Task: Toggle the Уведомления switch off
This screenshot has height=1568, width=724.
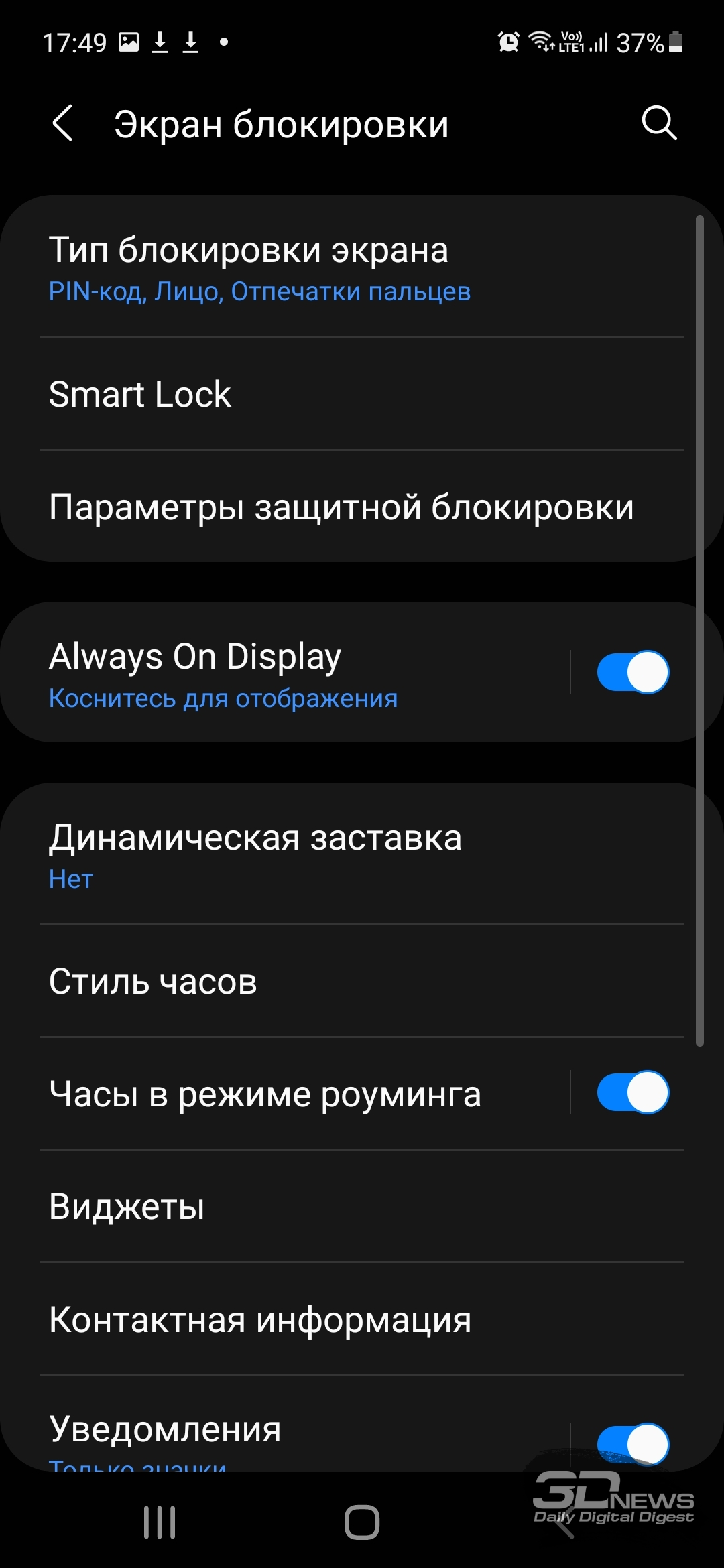Action: (x=633, y=1444)
